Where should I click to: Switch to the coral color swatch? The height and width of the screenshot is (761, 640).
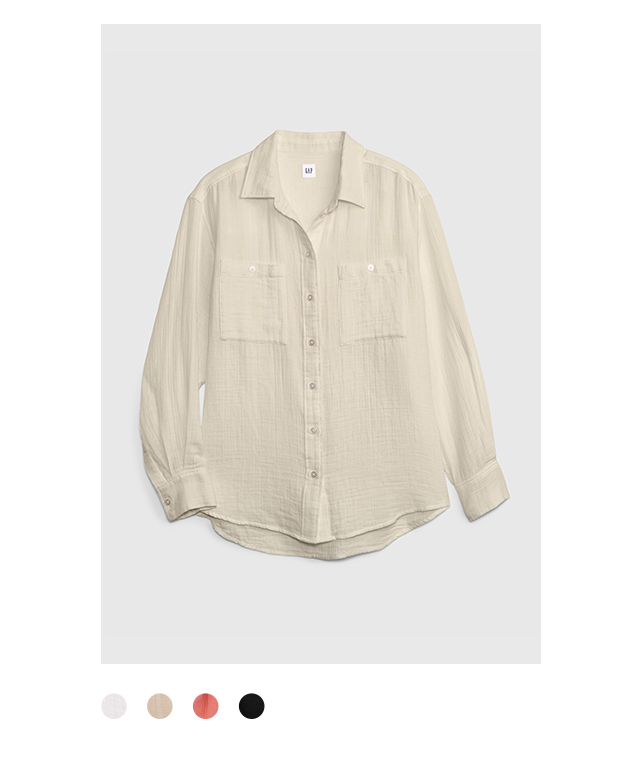click(x=206, y=706)
